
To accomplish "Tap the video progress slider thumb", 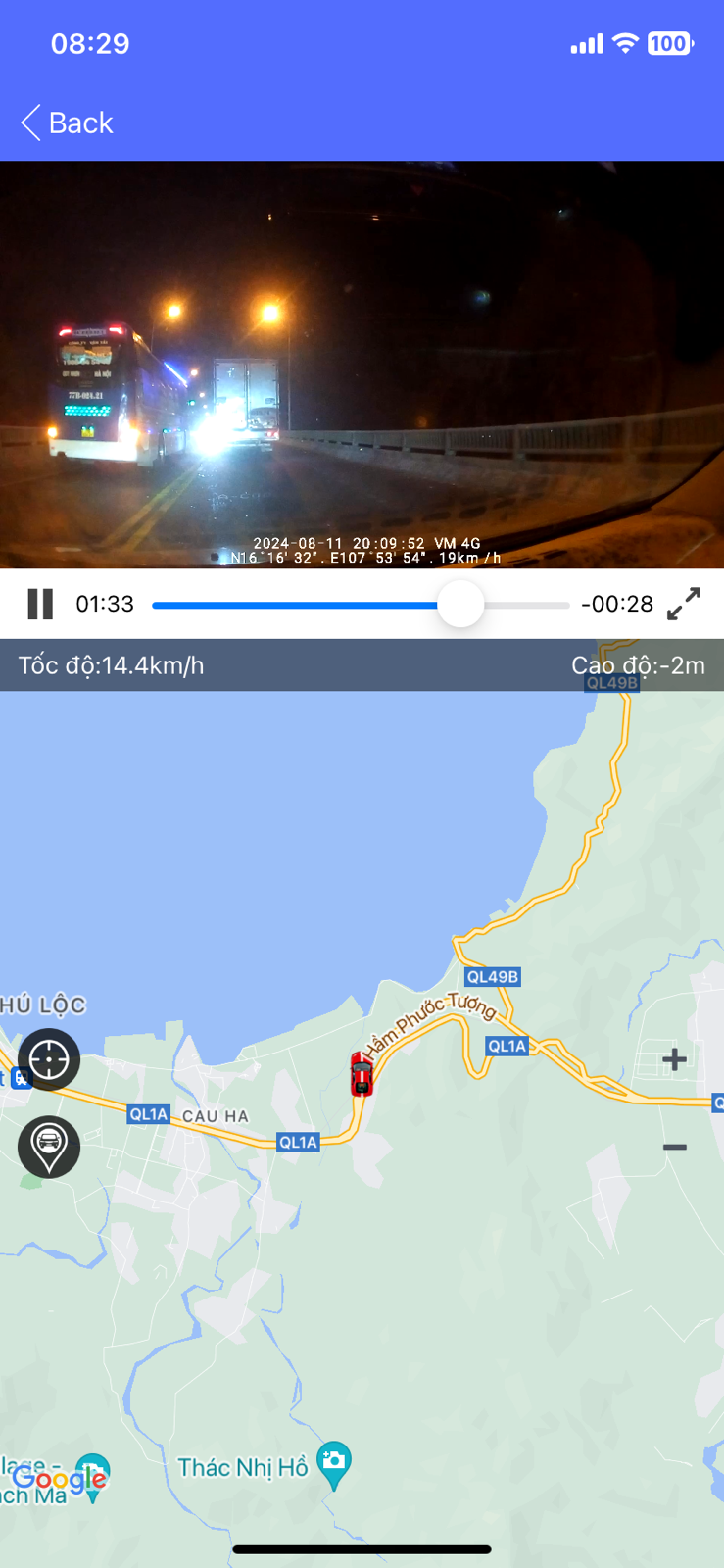I will pos(460,604).
